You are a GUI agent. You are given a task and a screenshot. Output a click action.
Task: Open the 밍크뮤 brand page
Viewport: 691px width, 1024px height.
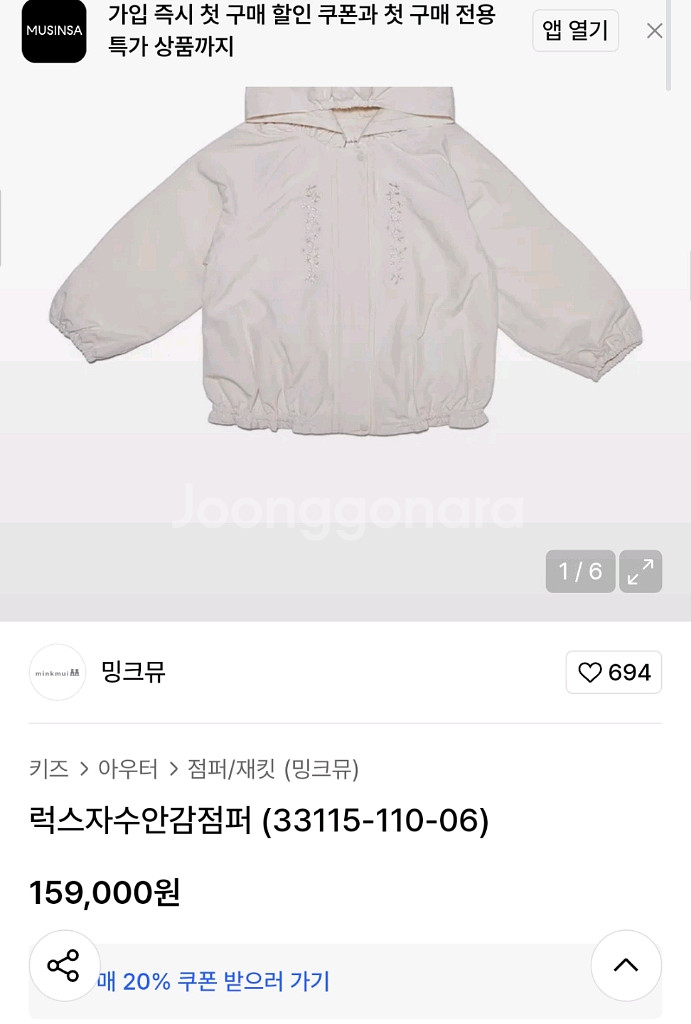point(133,672)
